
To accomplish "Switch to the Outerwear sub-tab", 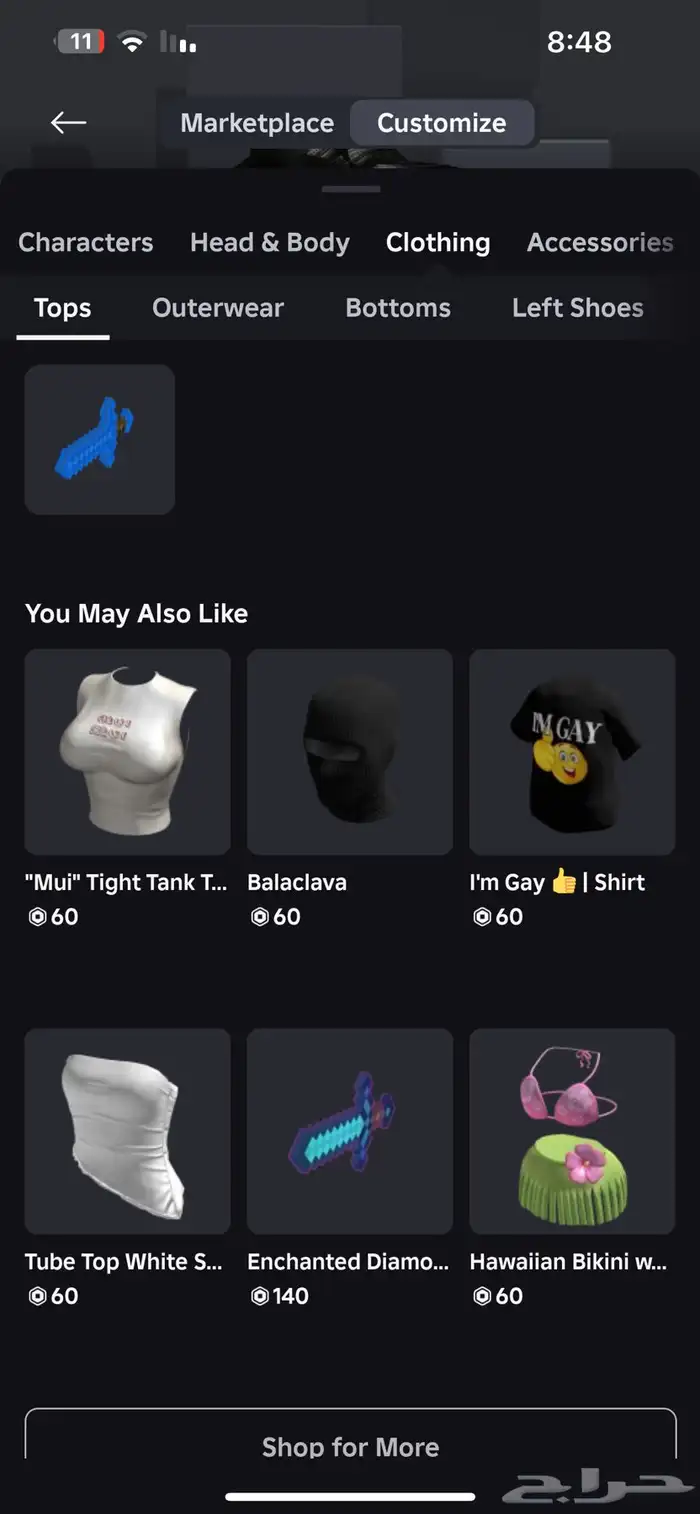I will tap(218, 308).
